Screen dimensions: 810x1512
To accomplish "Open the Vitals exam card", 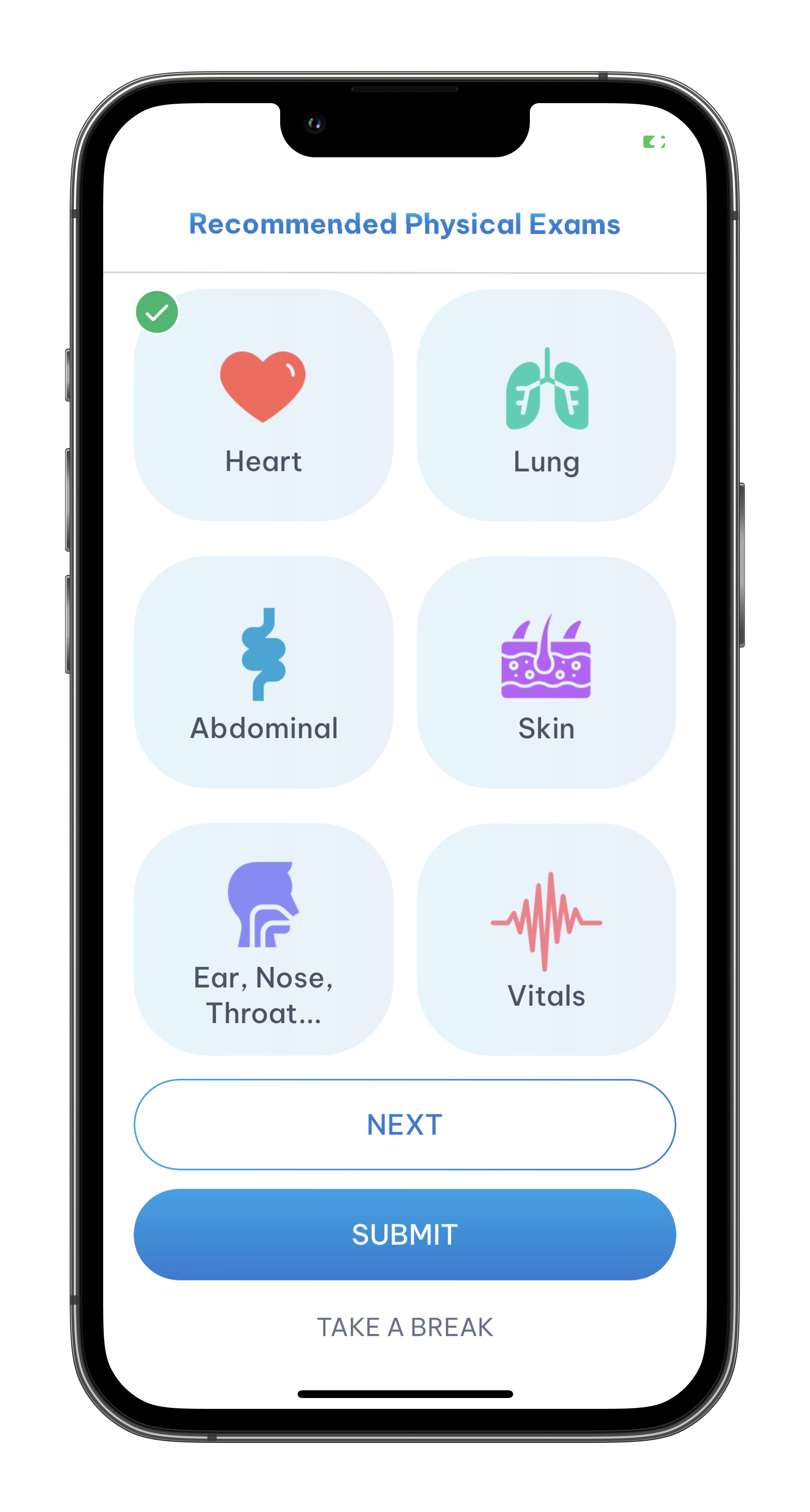I will pos(546,939).
